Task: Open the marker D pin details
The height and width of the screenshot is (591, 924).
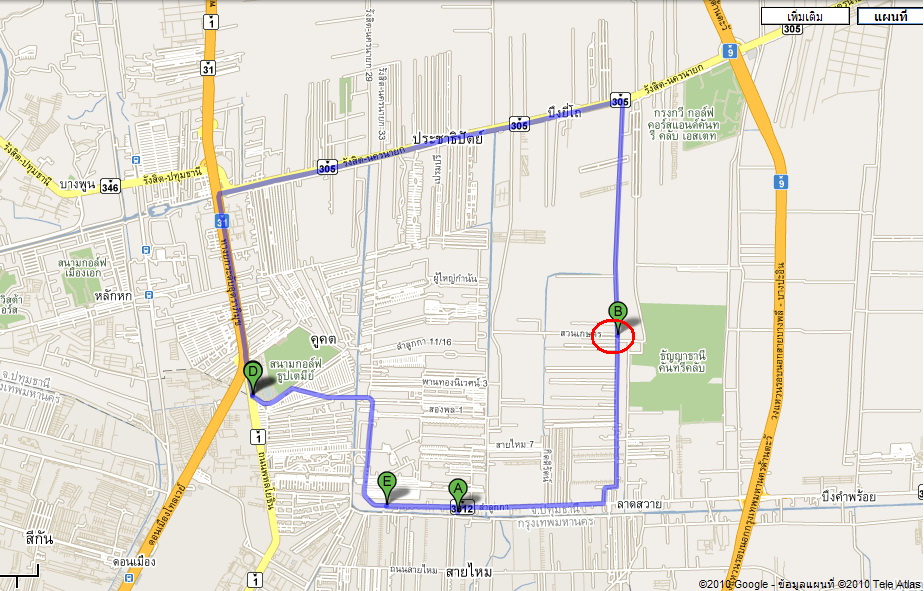Action: pos(253,373)
